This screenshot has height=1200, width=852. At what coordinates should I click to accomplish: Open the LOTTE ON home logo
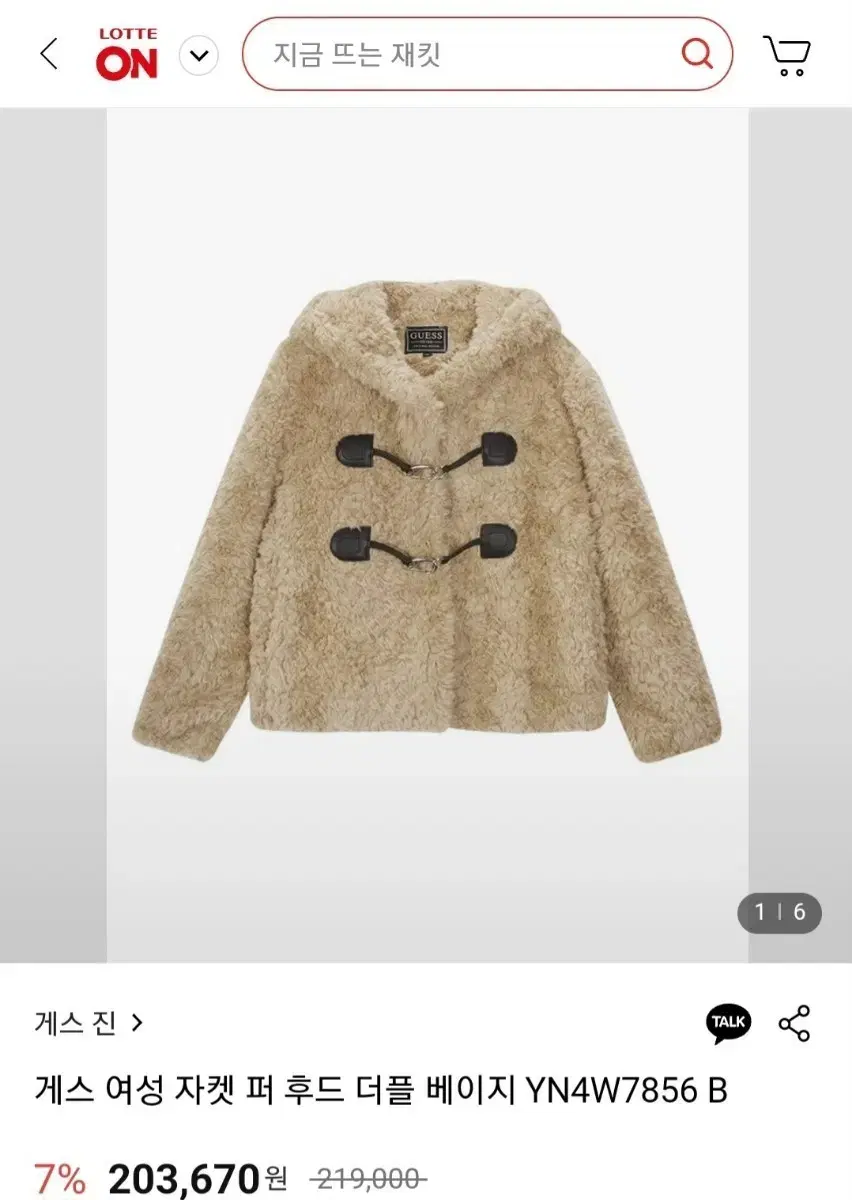pos(126,48)
